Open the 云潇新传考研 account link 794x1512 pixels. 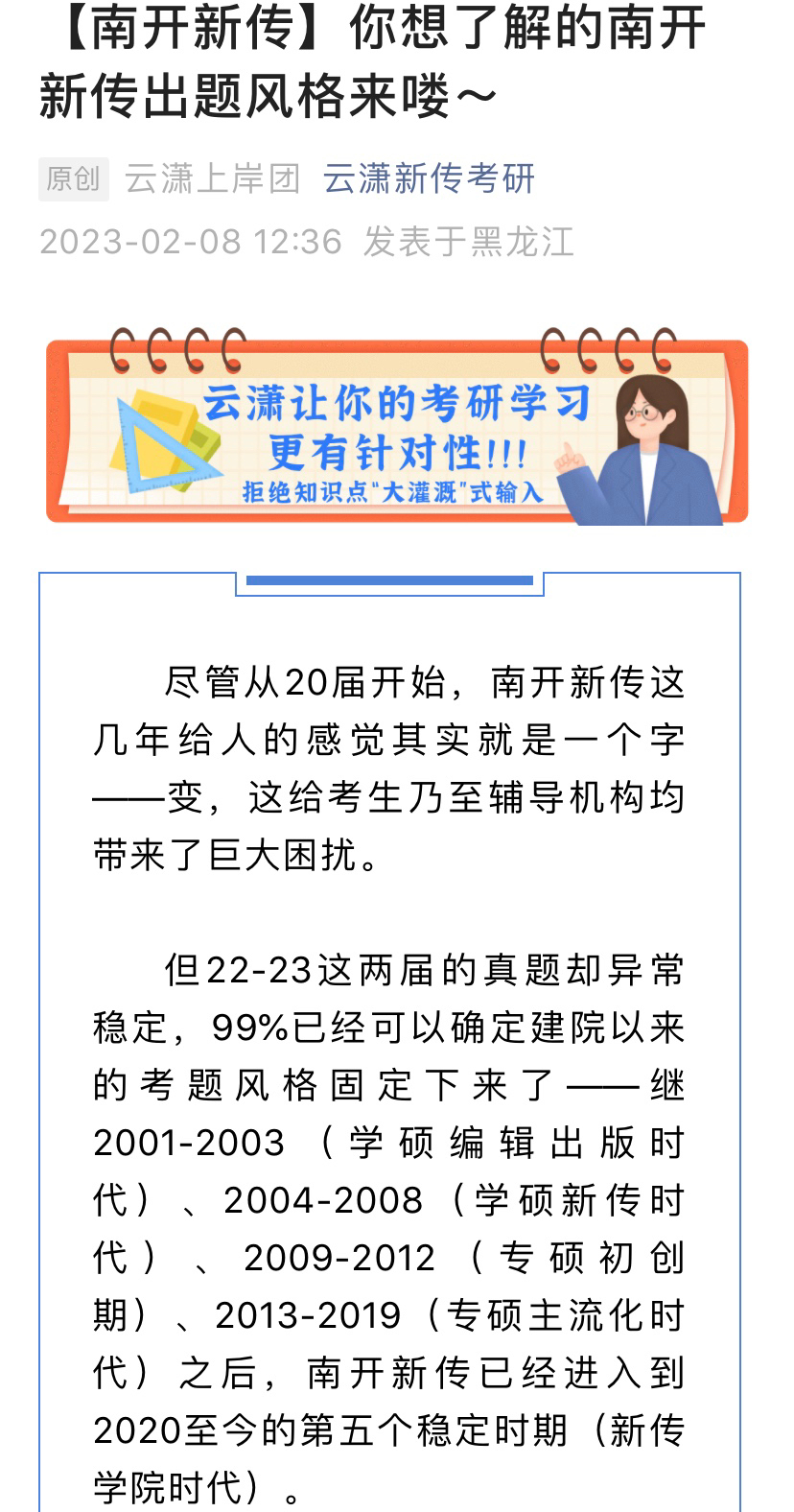coord(429,179)
